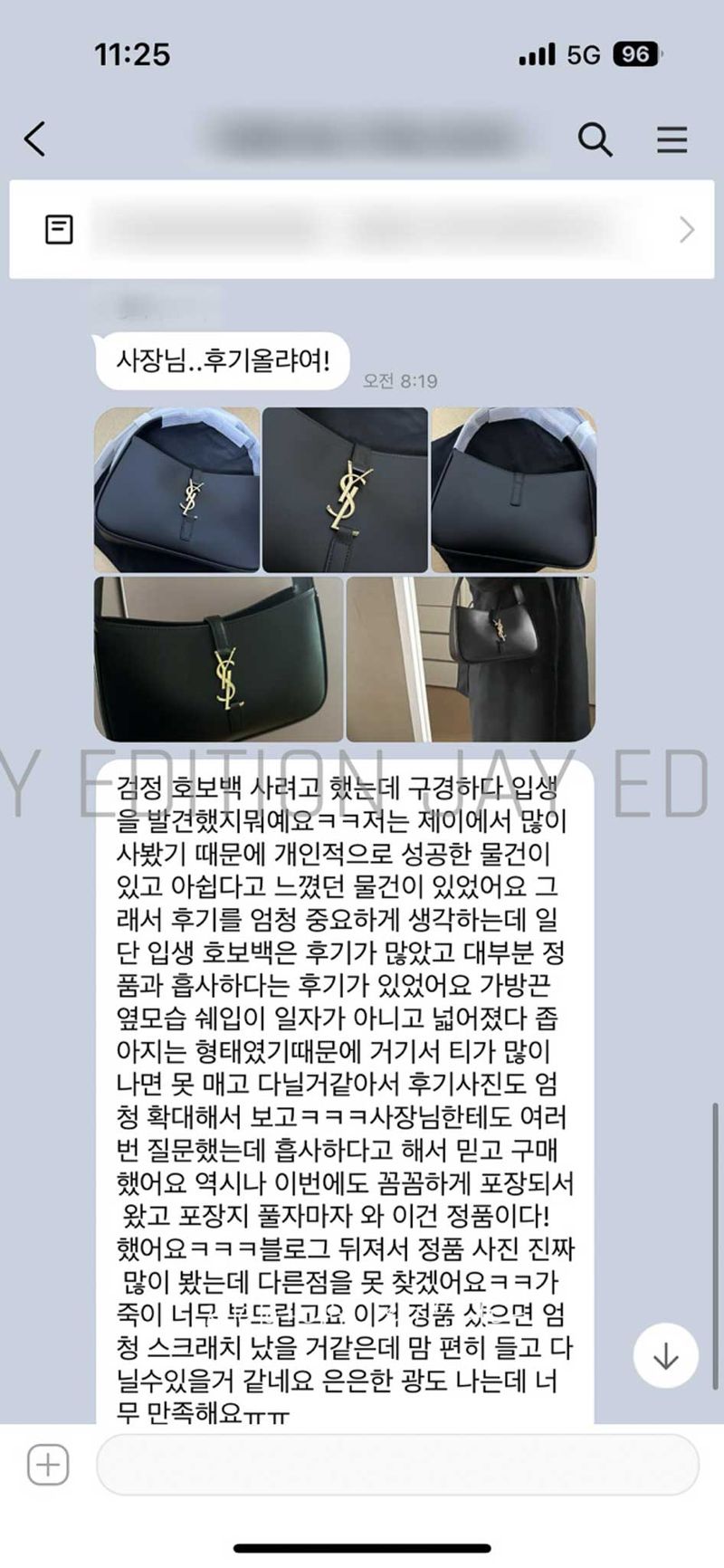Open the chat room hamburger menu
The height and width of the screenshot is (1568, 724).
tap(672, 139)
